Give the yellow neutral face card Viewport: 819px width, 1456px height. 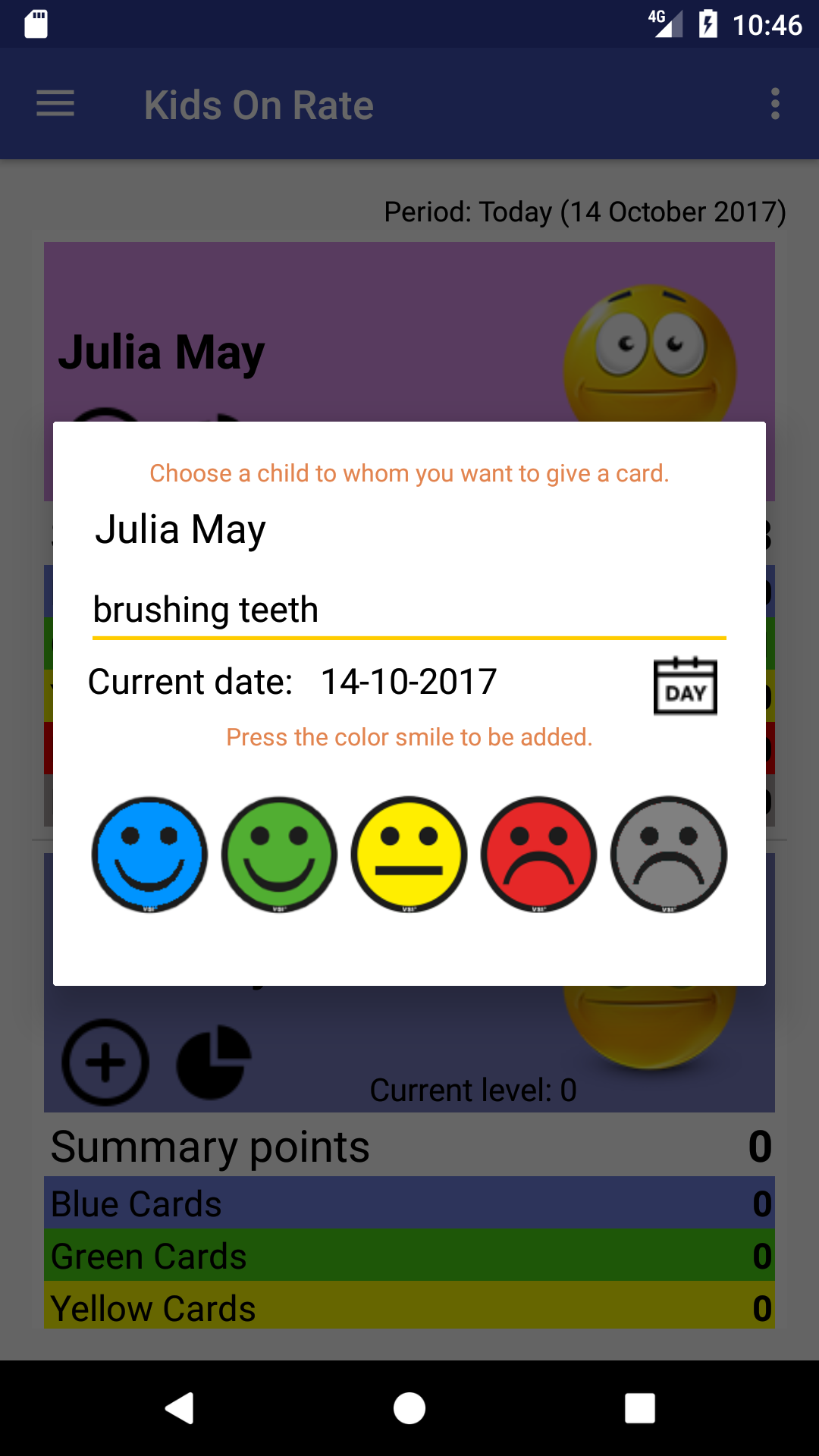[x=408, y=855]
